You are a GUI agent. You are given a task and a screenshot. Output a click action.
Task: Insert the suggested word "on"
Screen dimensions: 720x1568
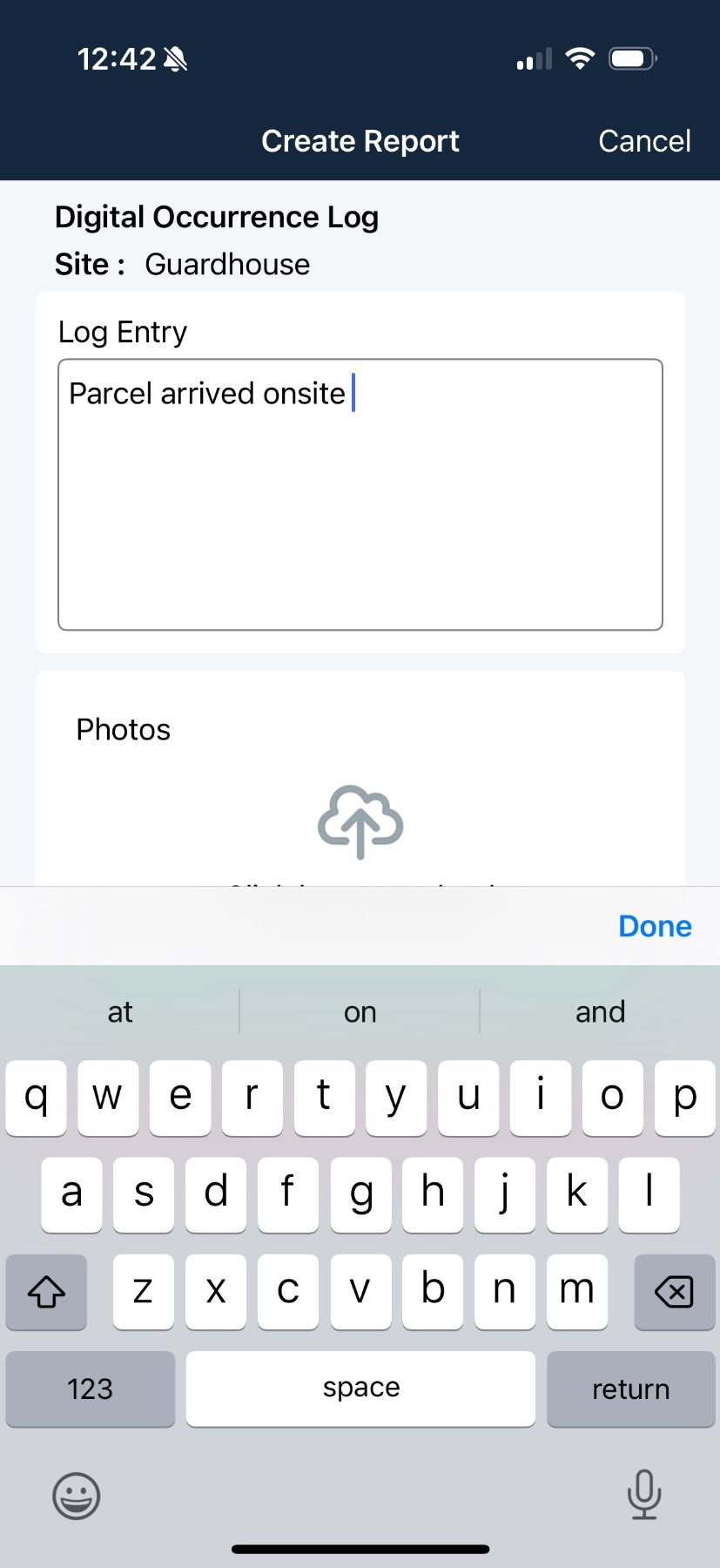point(360,1011)
